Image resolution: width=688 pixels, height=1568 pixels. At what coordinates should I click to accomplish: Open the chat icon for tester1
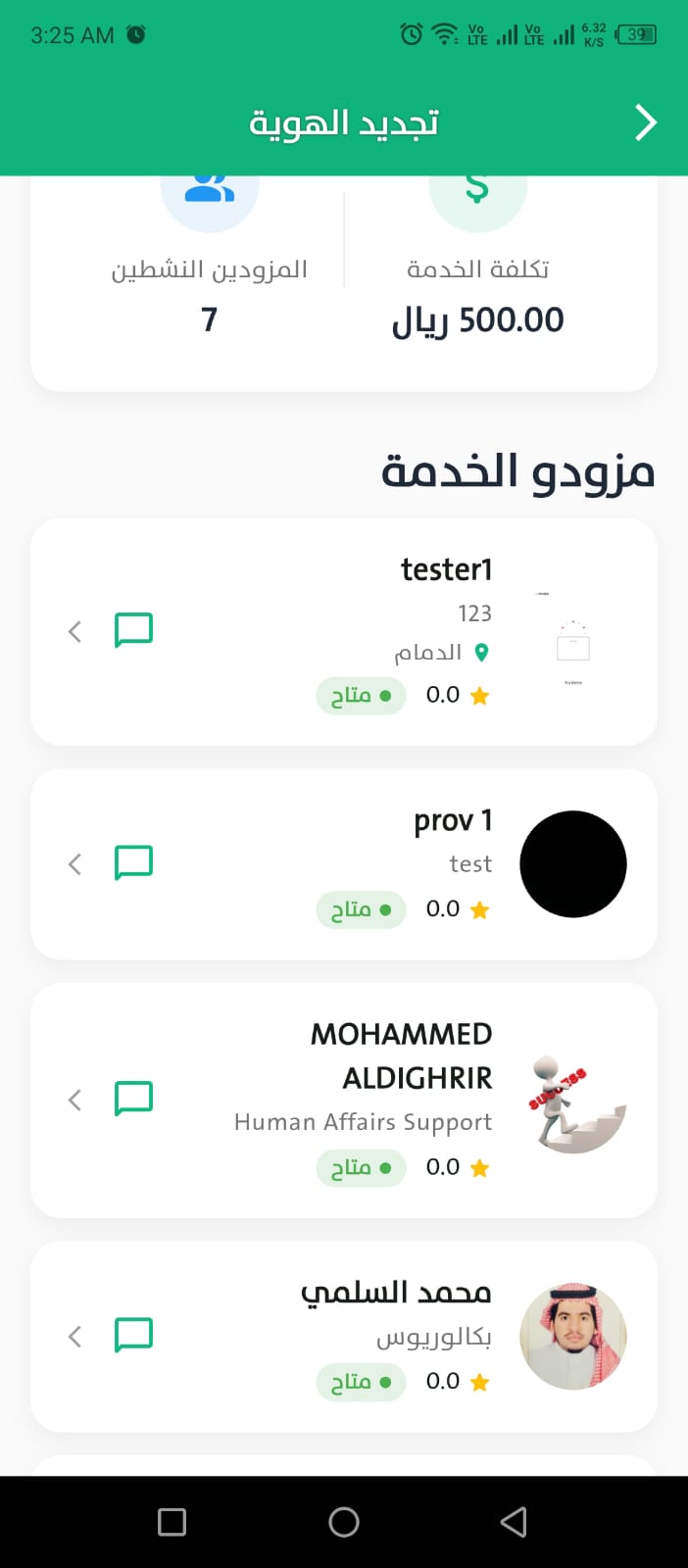[133, 630]
